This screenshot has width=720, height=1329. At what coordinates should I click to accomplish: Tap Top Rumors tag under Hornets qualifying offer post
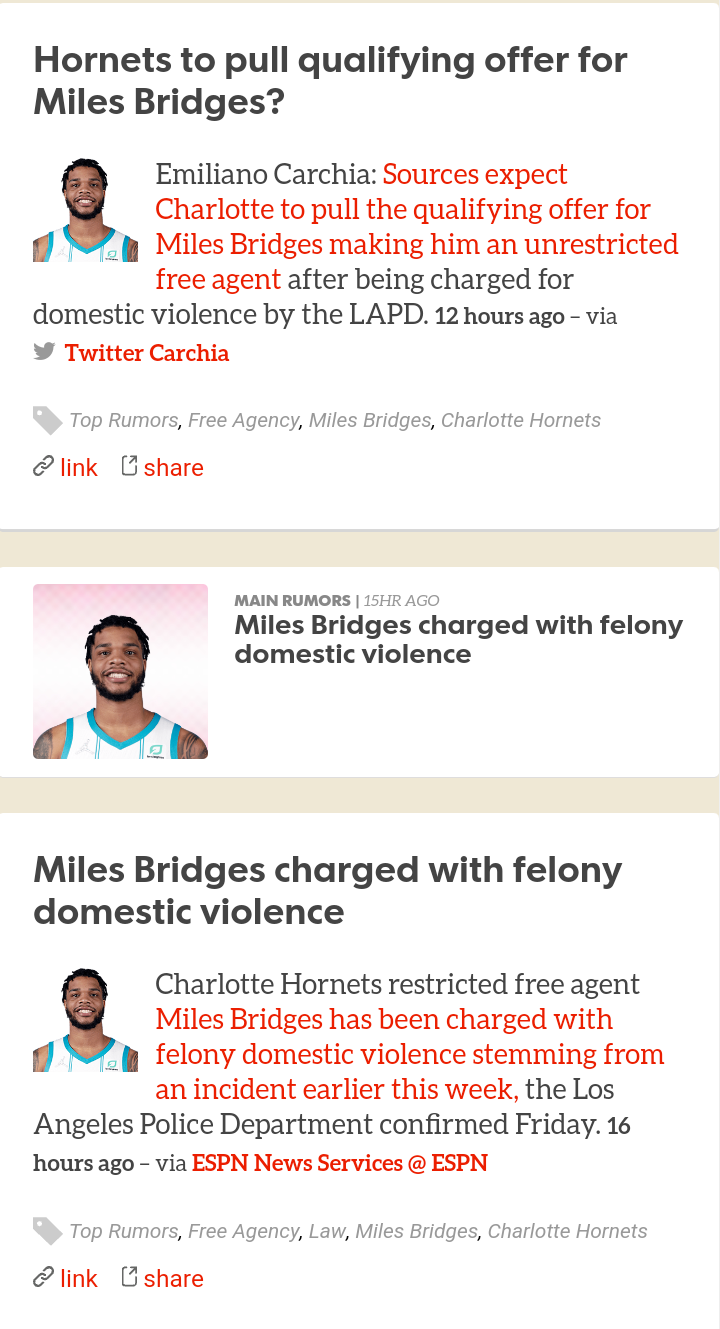pyautogui.click(x=124, y=420)
